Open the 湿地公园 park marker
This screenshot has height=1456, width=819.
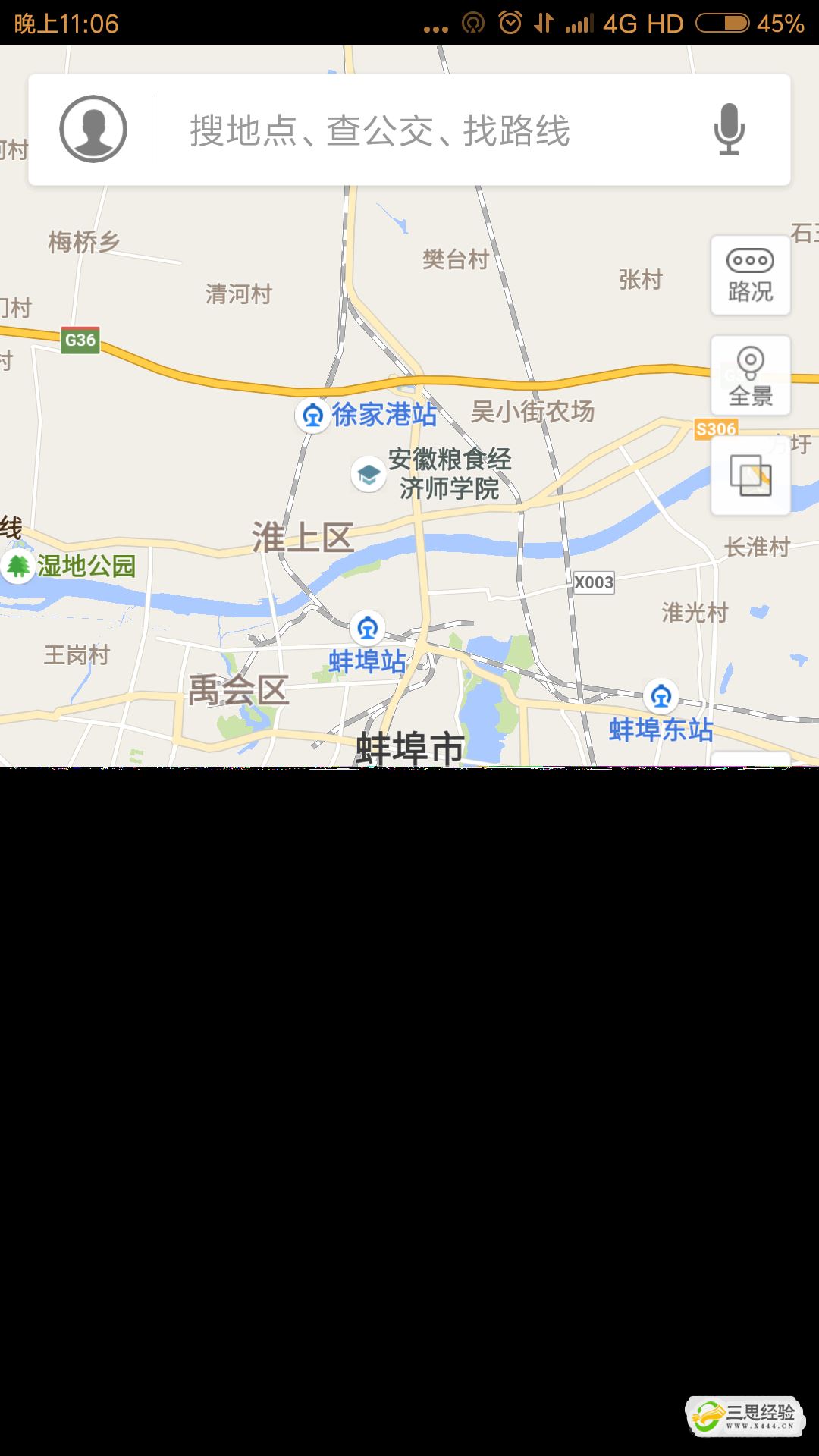click(18, 566)
